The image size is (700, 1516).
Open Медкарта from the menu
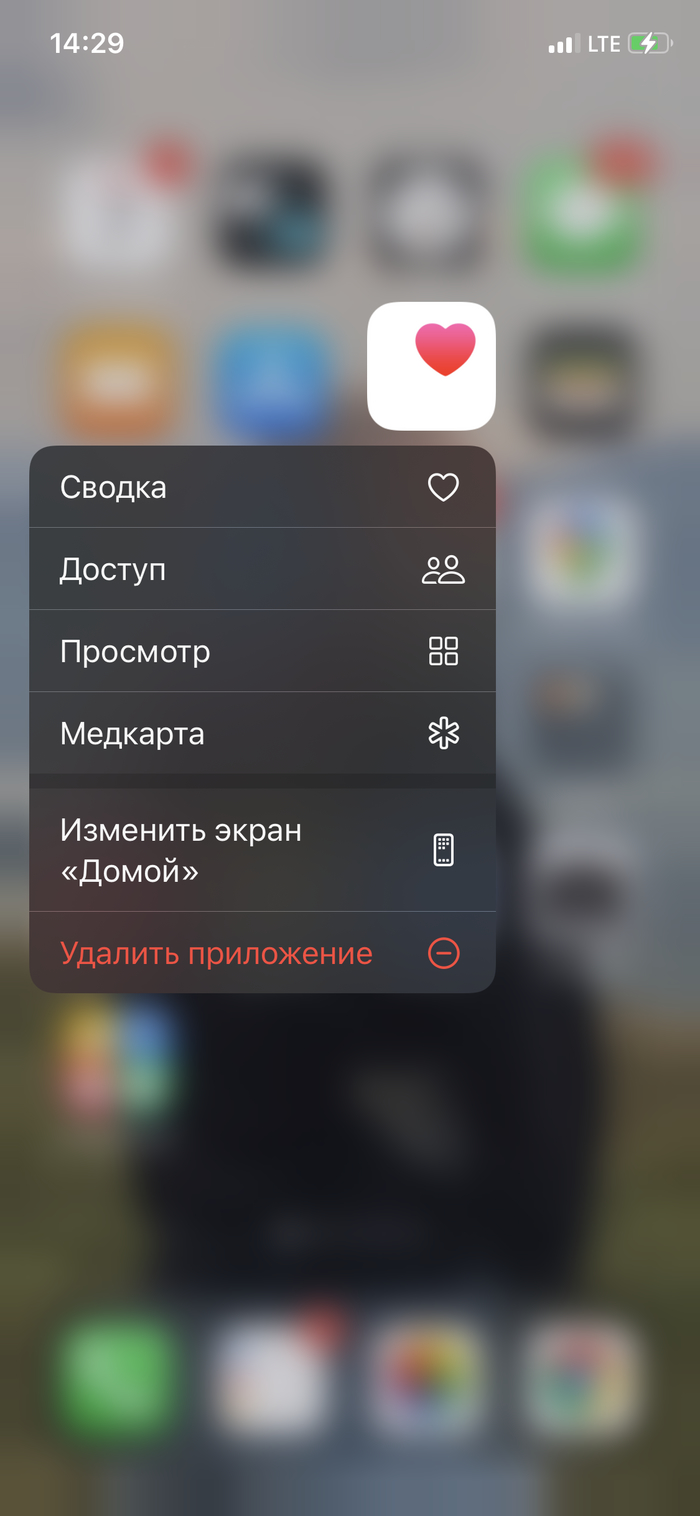click(x=262, y=733)
